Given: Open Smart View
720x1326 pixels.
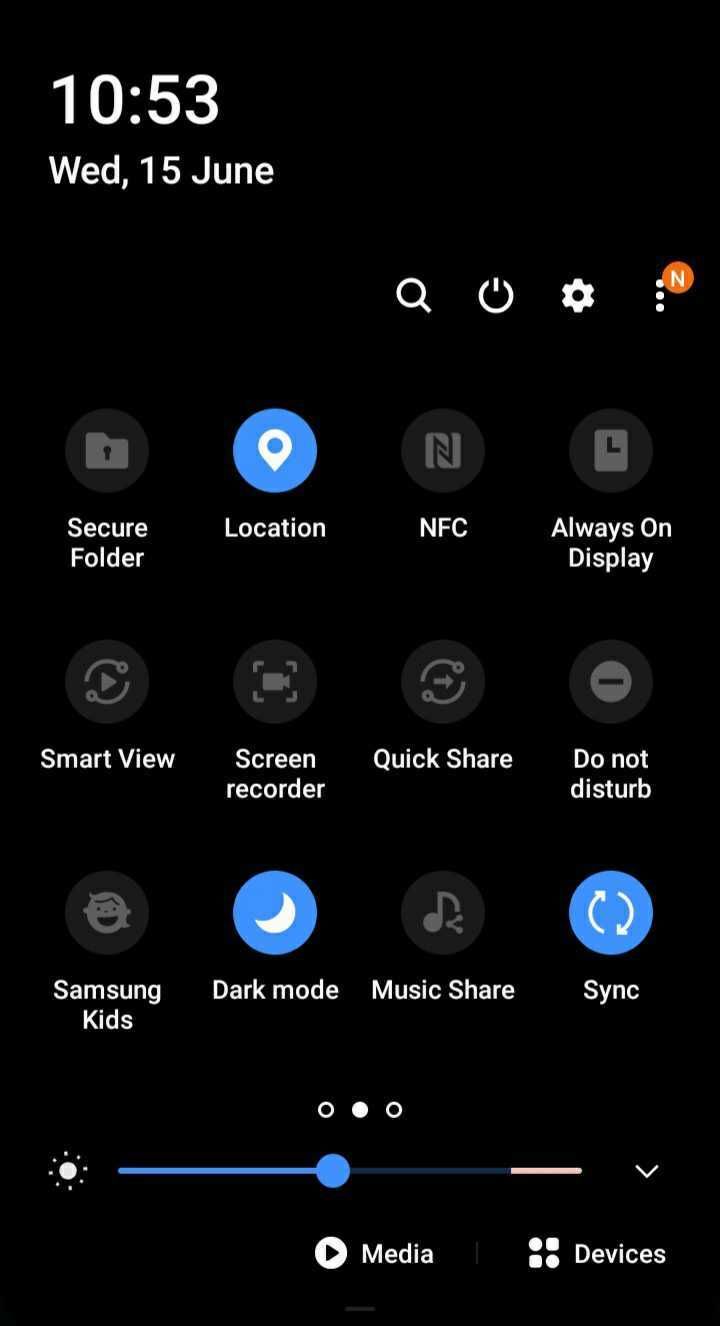Looking at the screenshot, I should [107, 681].
